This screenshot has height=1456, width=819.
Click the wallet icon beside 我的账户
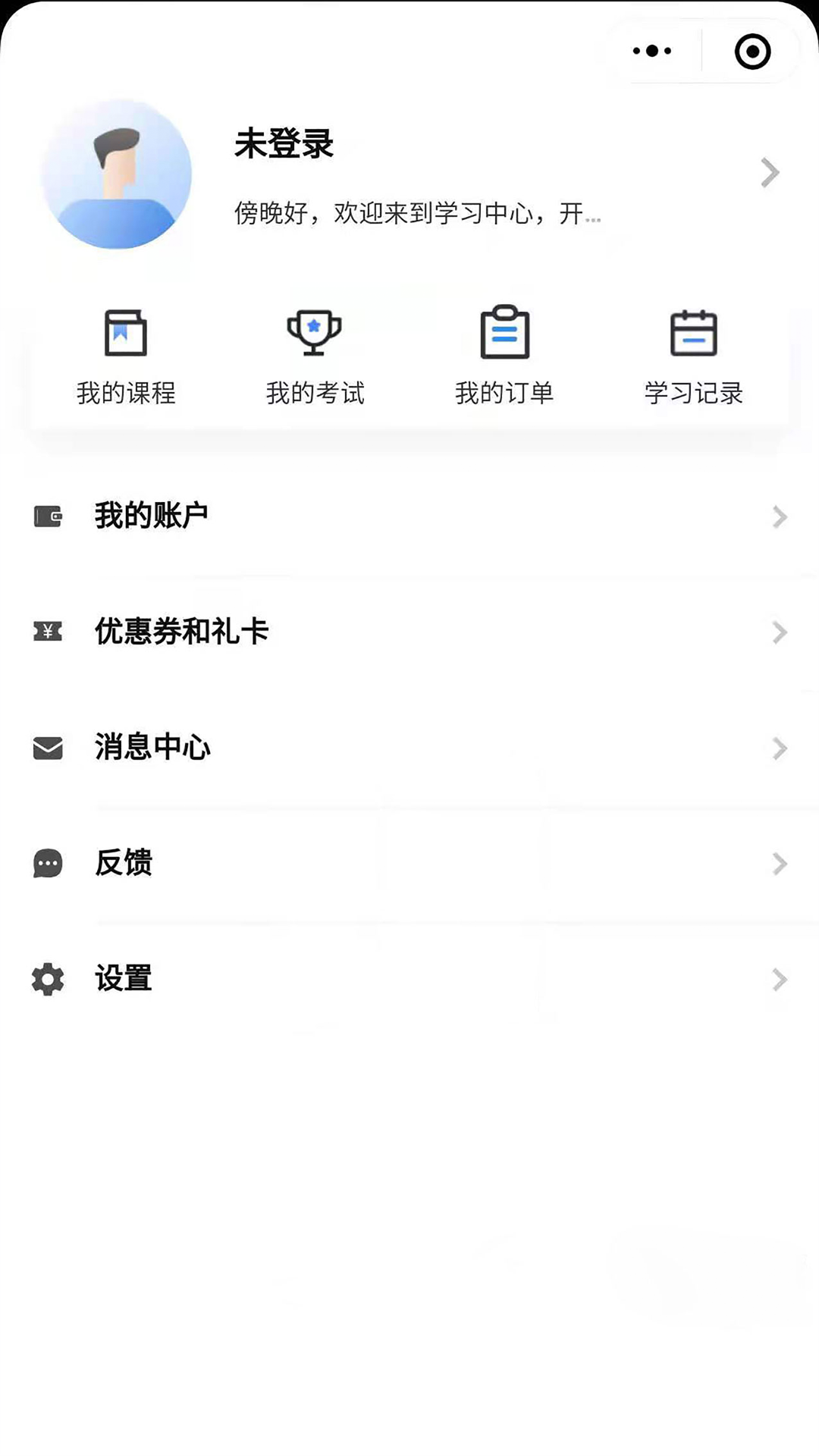point(48,516)
